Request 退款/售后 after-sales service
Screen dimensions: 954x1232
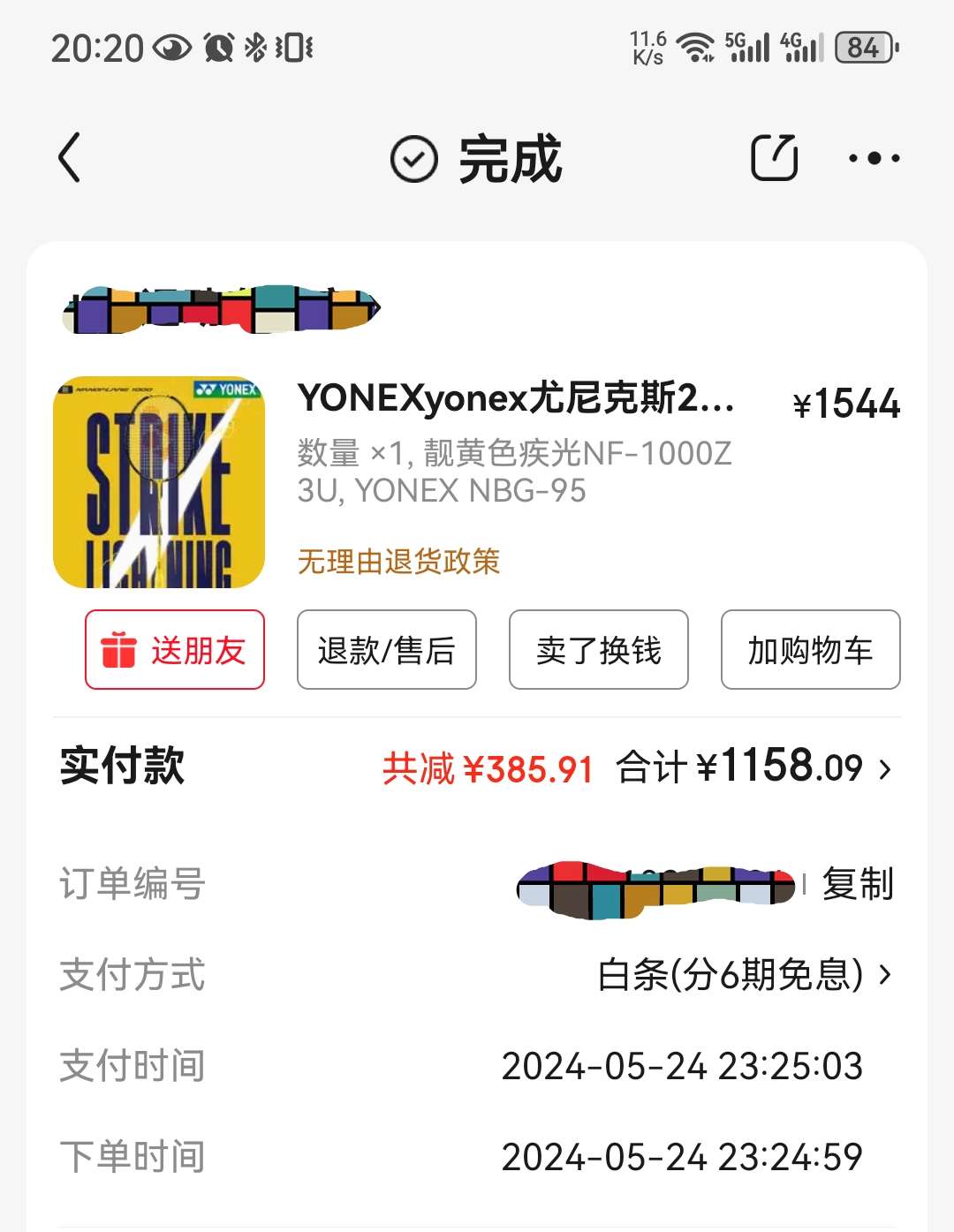pyautogui.click(x=387, y=650)
